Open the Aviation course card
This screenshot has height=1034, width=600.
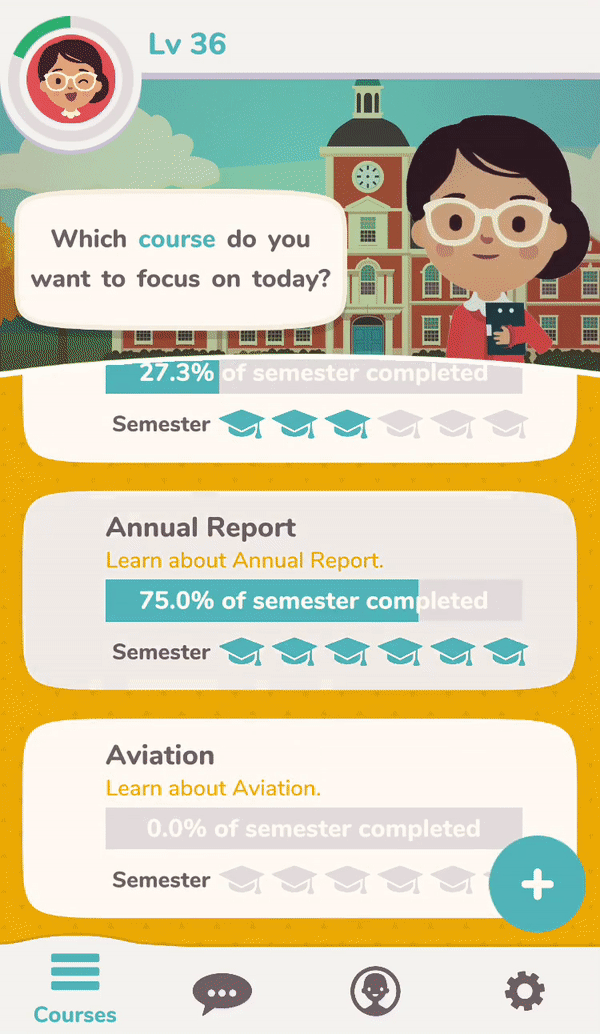click(300, 818)
